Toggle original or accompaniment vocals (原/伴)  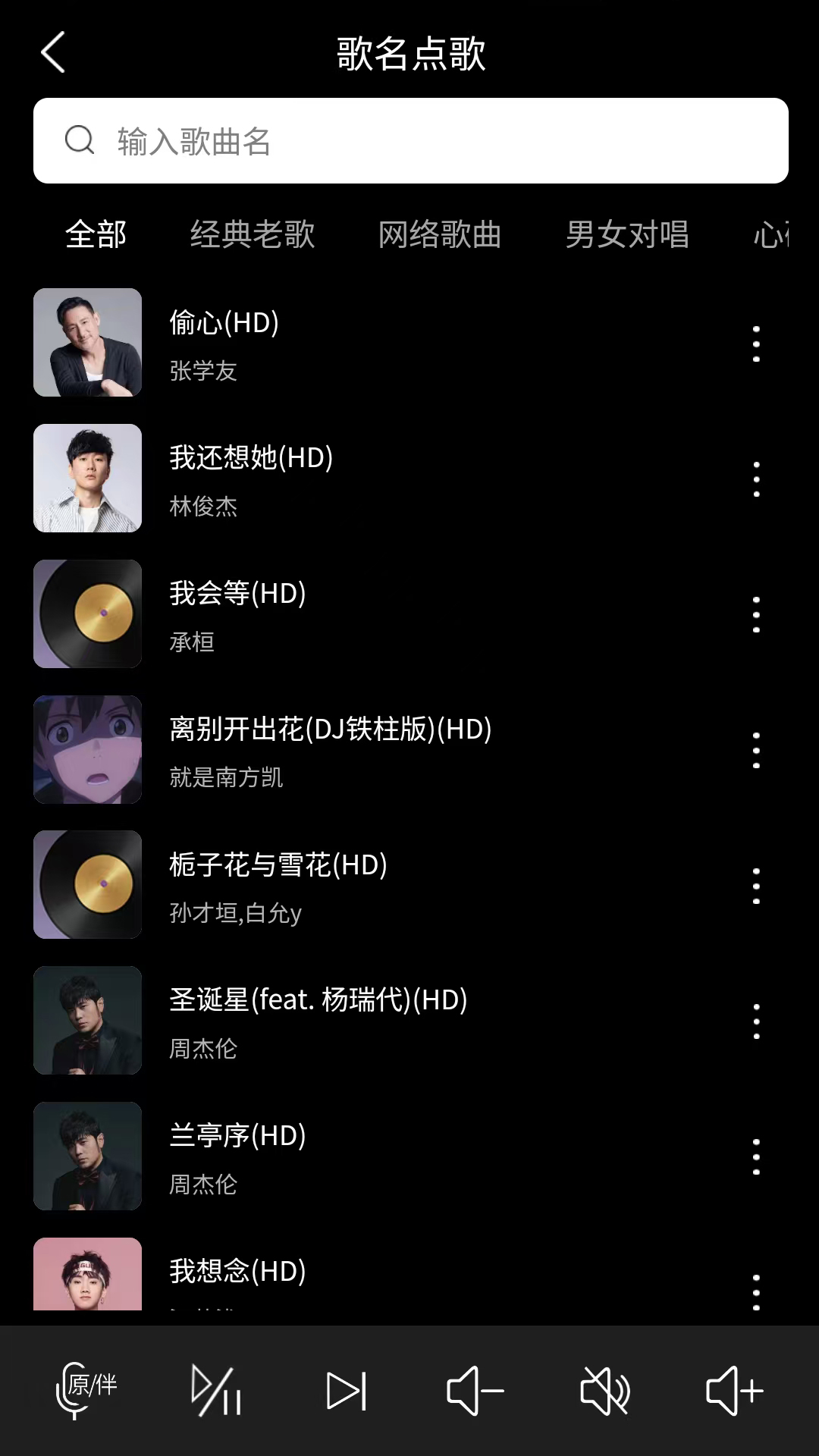pyautogui.click(x=86, y=1391)
